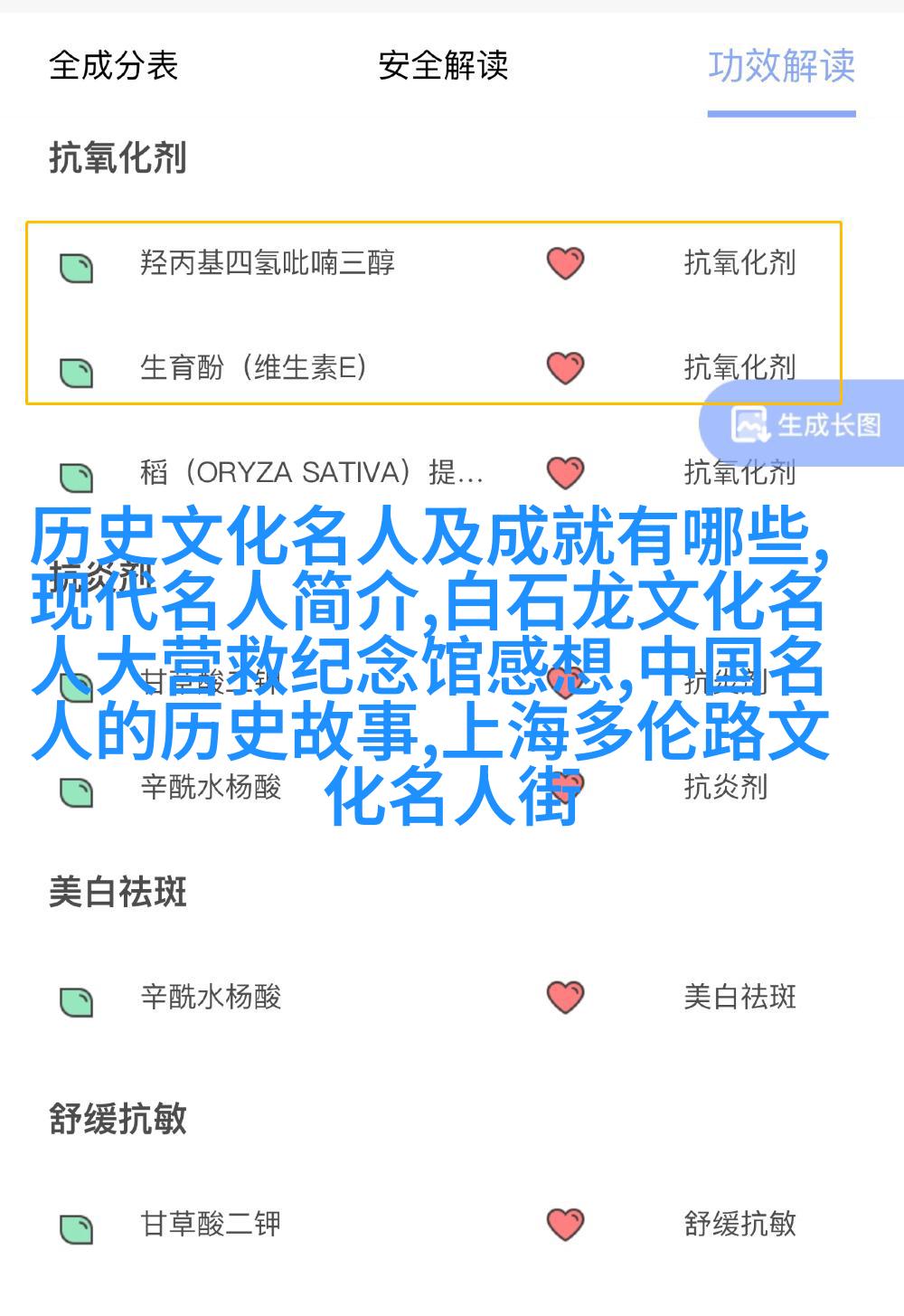Open the 羟丙基四氢吡喃三醇 ingredient row
Viewport: 904px width, 1316px height.
268,263
